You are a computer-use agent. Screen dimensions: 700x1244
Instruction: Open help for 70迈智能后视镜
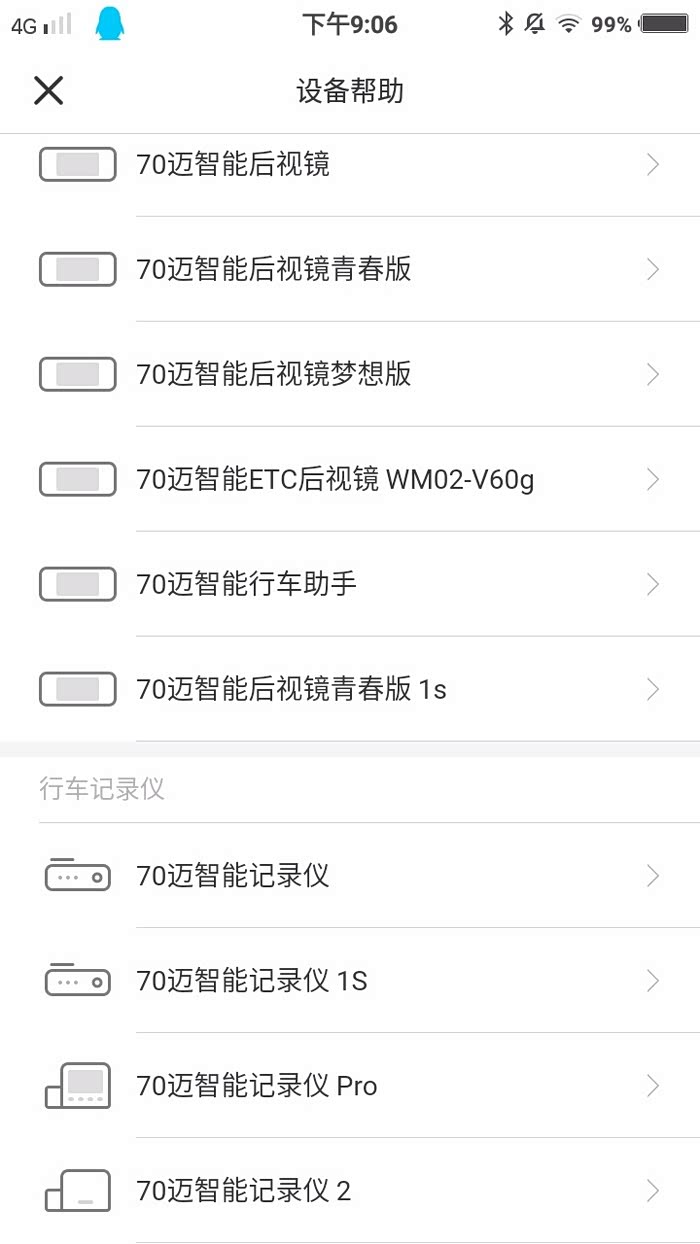coord(350,165)
